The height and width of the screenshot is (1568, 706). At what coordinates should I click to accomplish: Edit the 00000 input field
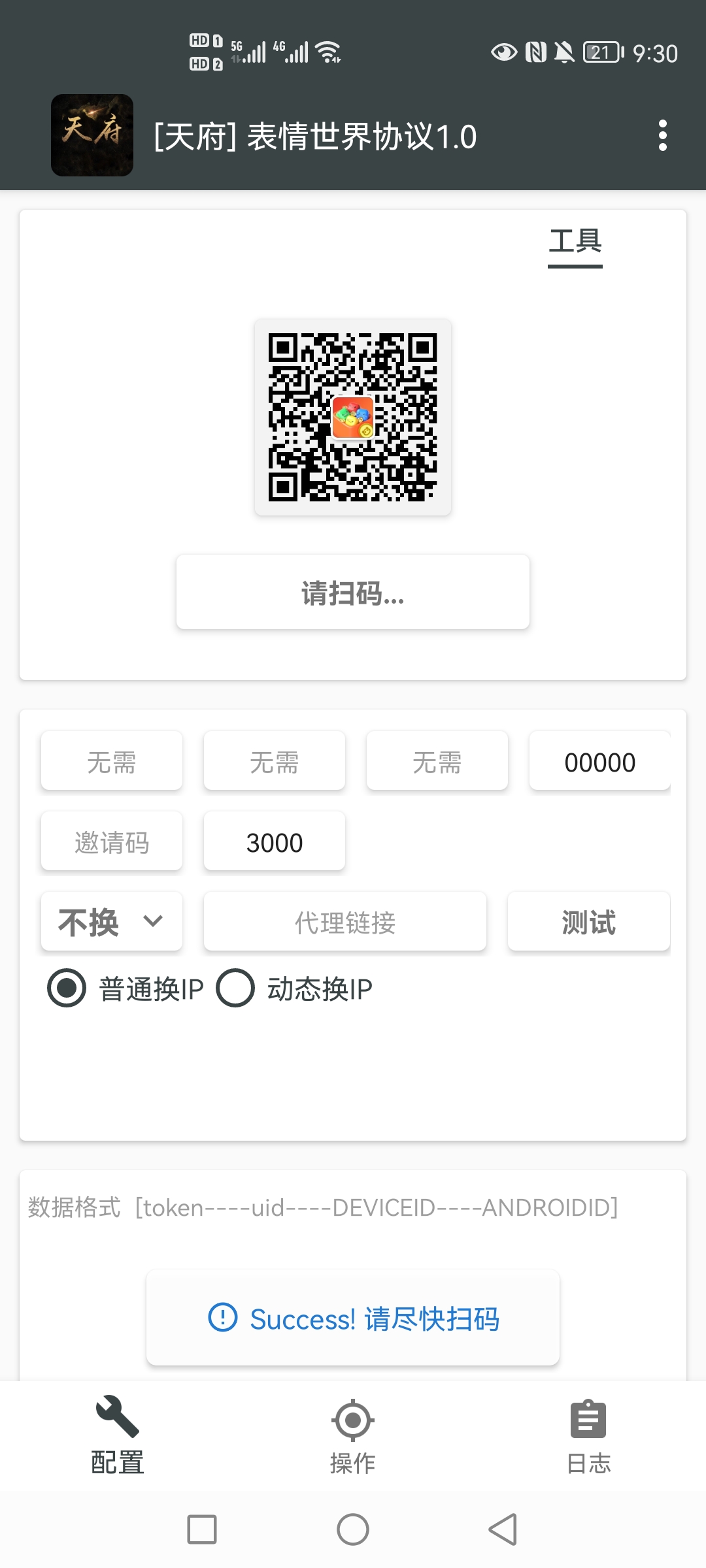599,761
